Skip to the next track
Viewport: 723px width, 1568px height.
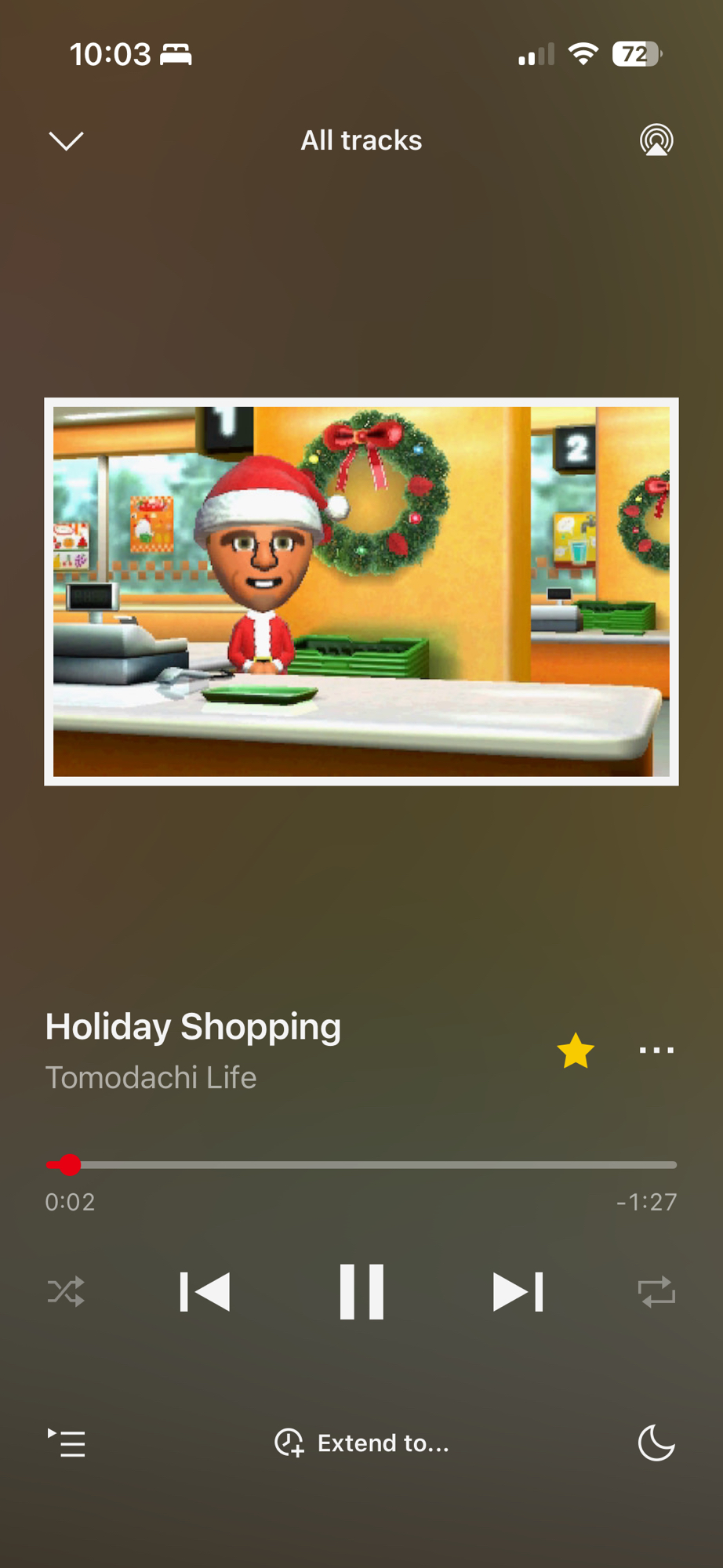[518, 1292]
